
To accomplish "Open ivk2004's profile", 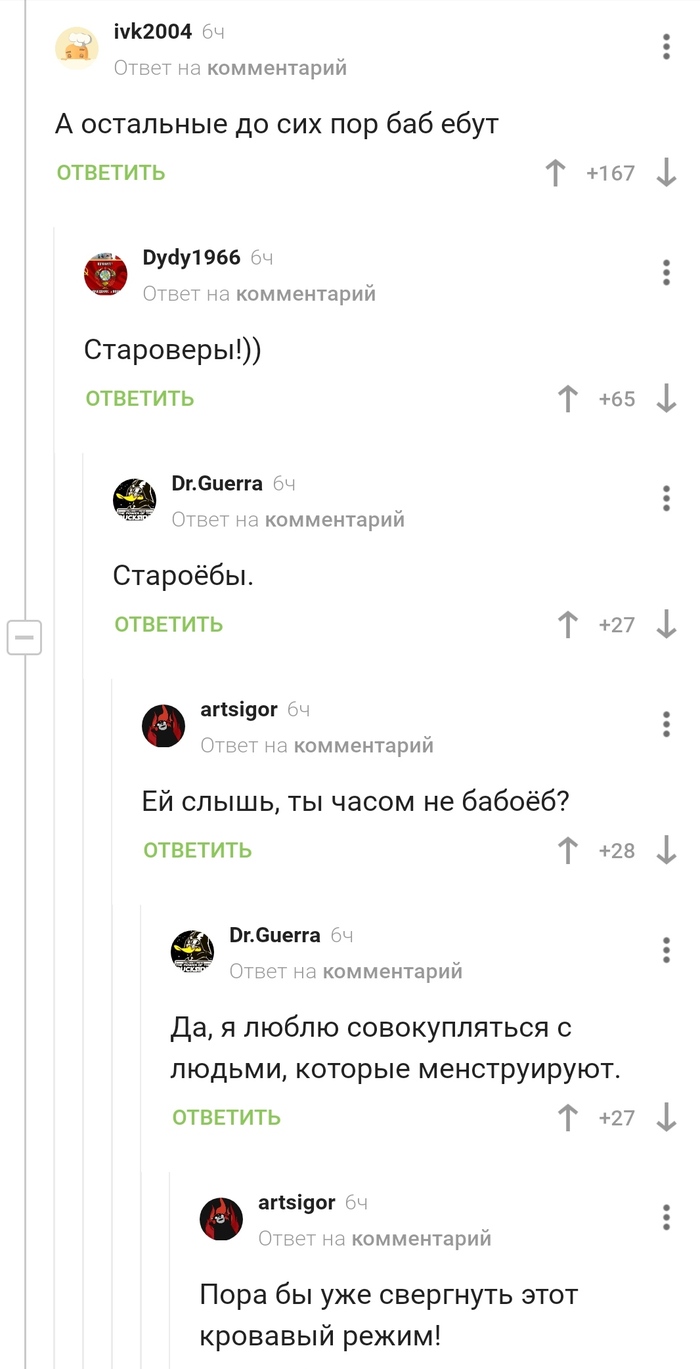I will (x=152, y=31).
